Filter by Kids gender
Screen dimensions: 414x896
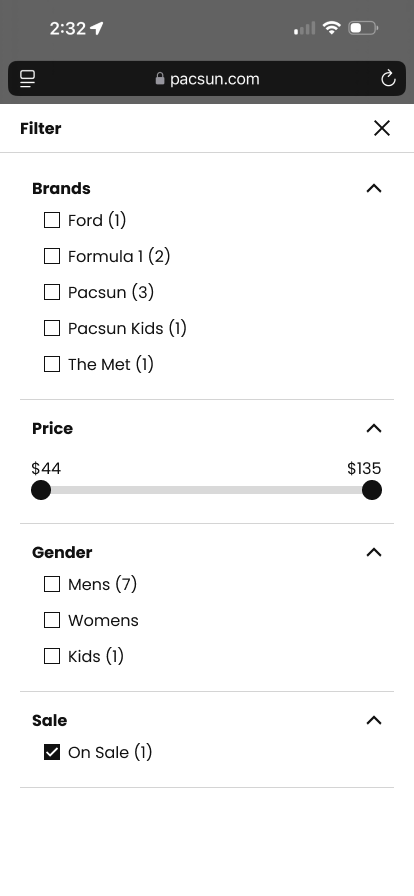(x=52, y=656)
